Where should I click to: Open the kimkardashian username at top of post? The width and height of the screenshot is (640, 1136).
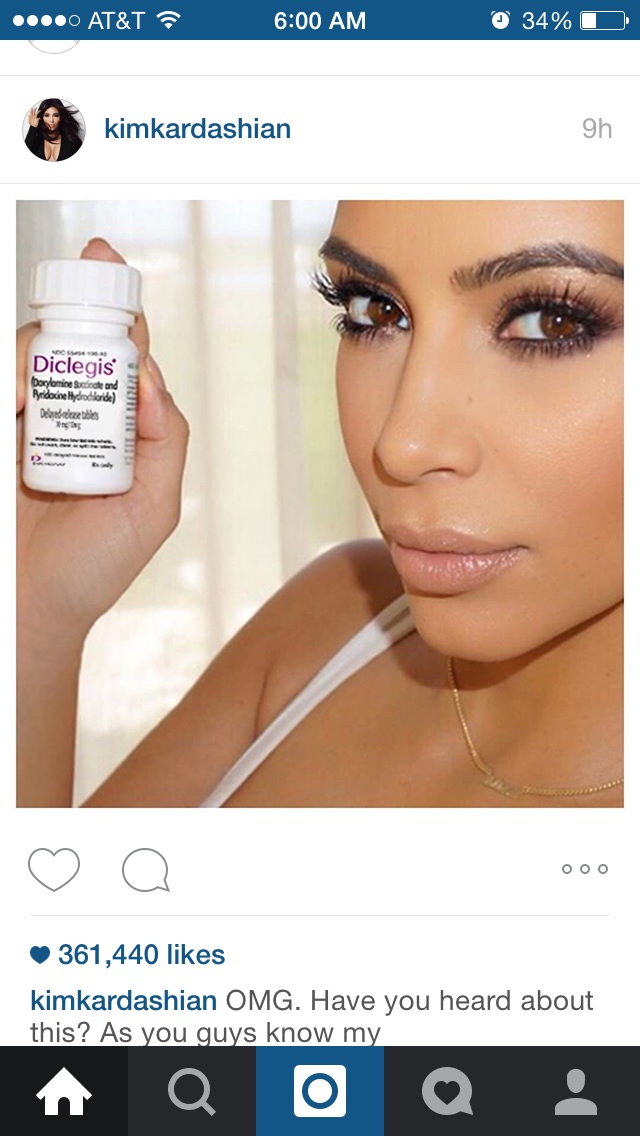(197, 129)
